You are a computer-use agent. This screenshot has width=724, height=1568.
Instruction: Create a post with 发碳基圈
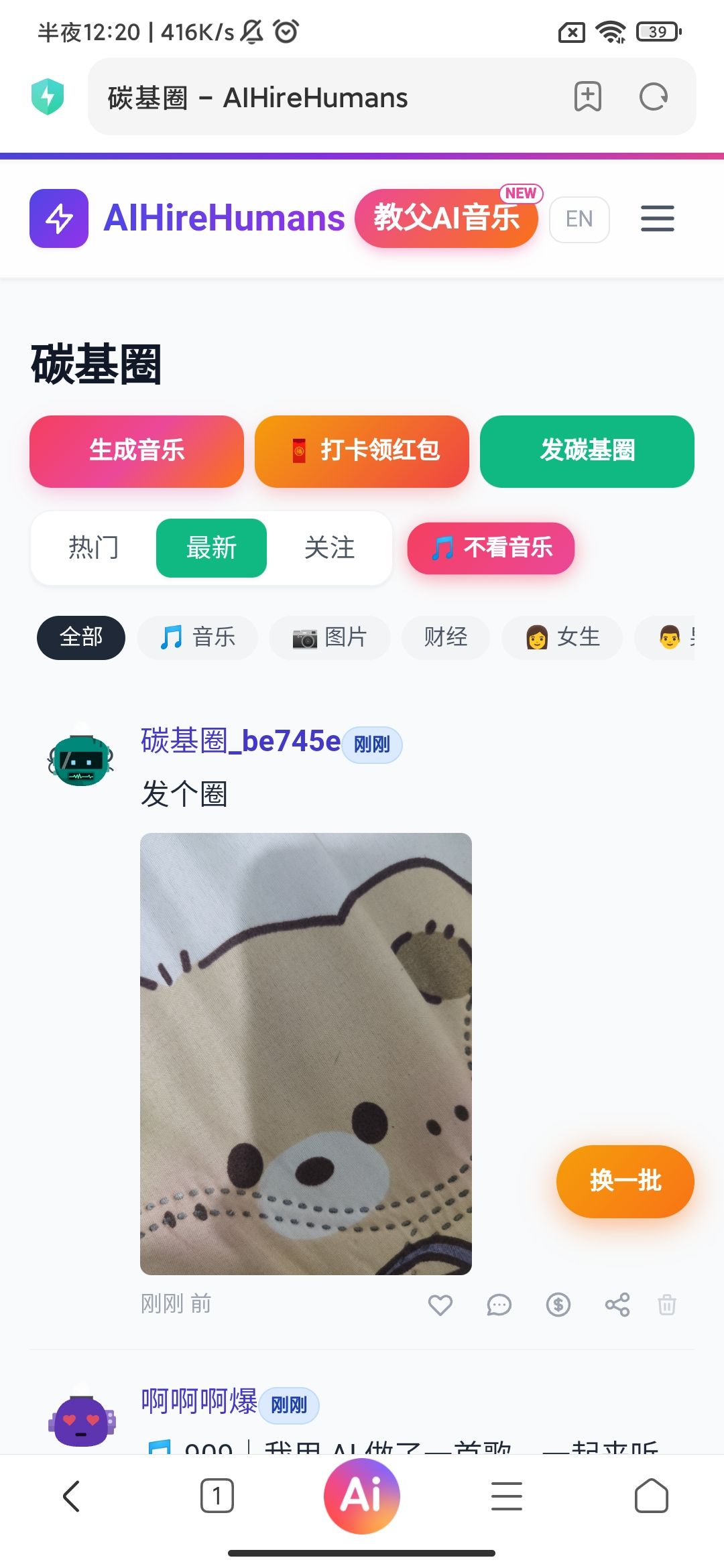pos(587,451)
